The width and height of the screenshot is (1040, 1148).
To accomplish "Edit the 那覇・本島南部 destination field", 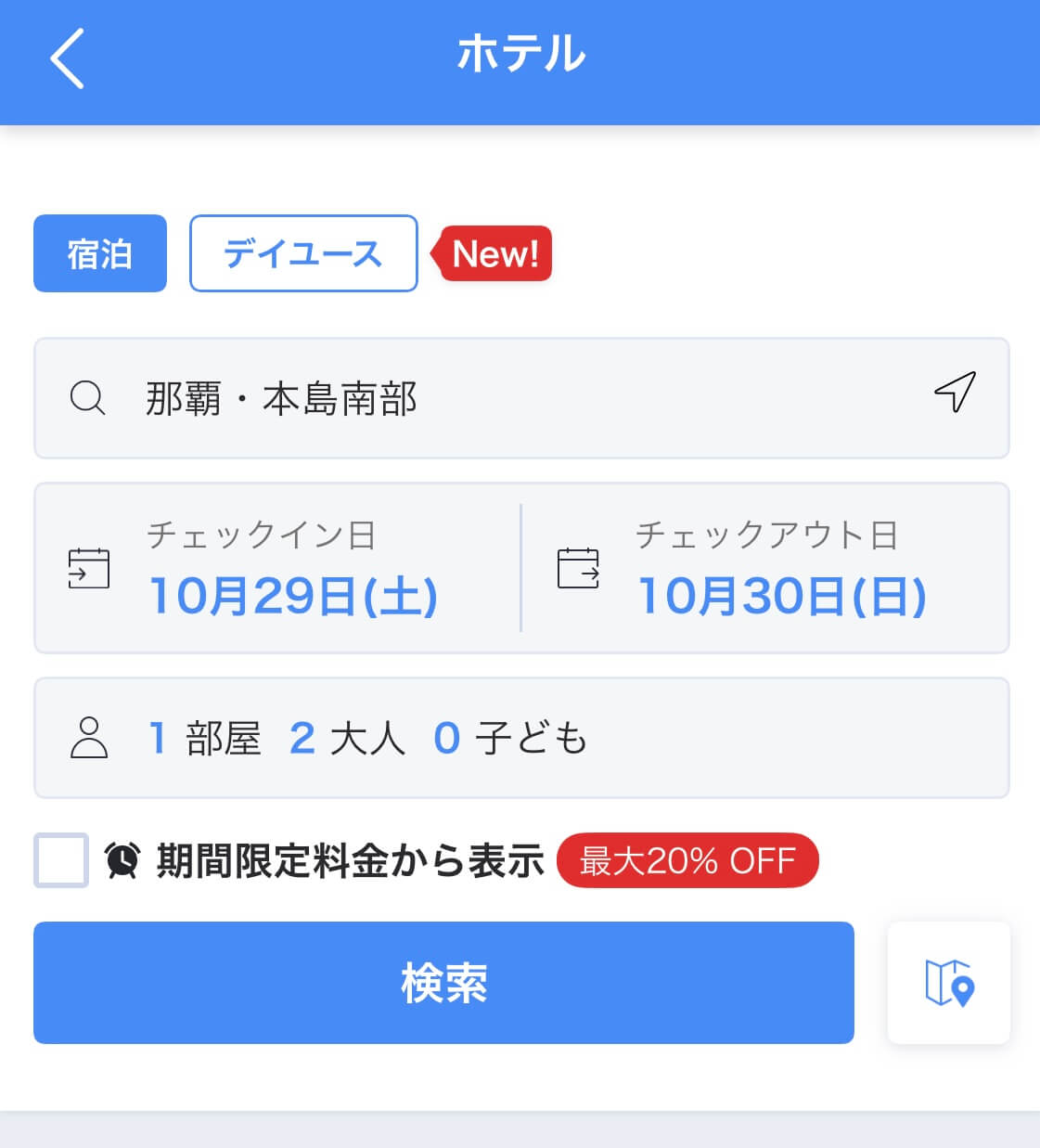I will (464, 398).
